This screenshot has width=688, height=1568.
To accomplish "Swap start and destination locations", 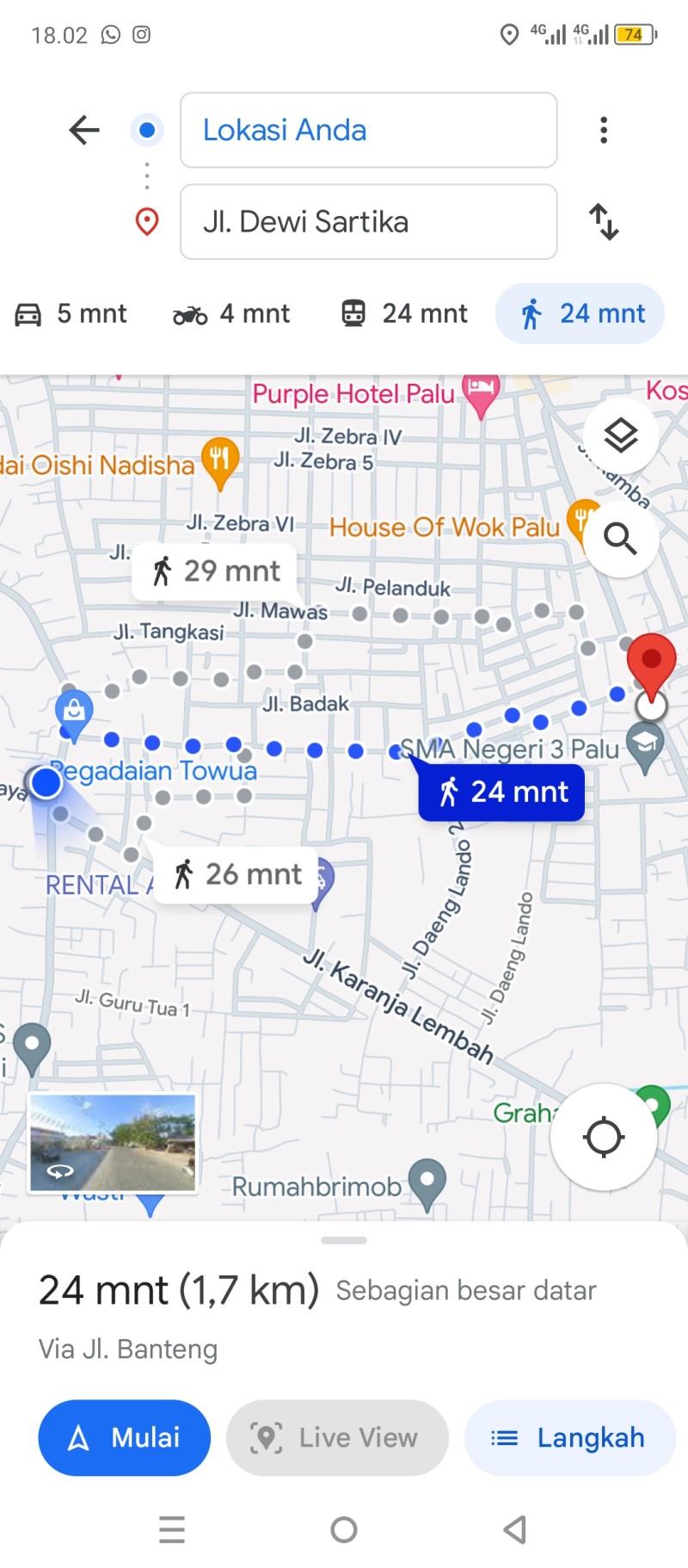I will (604, 222).
